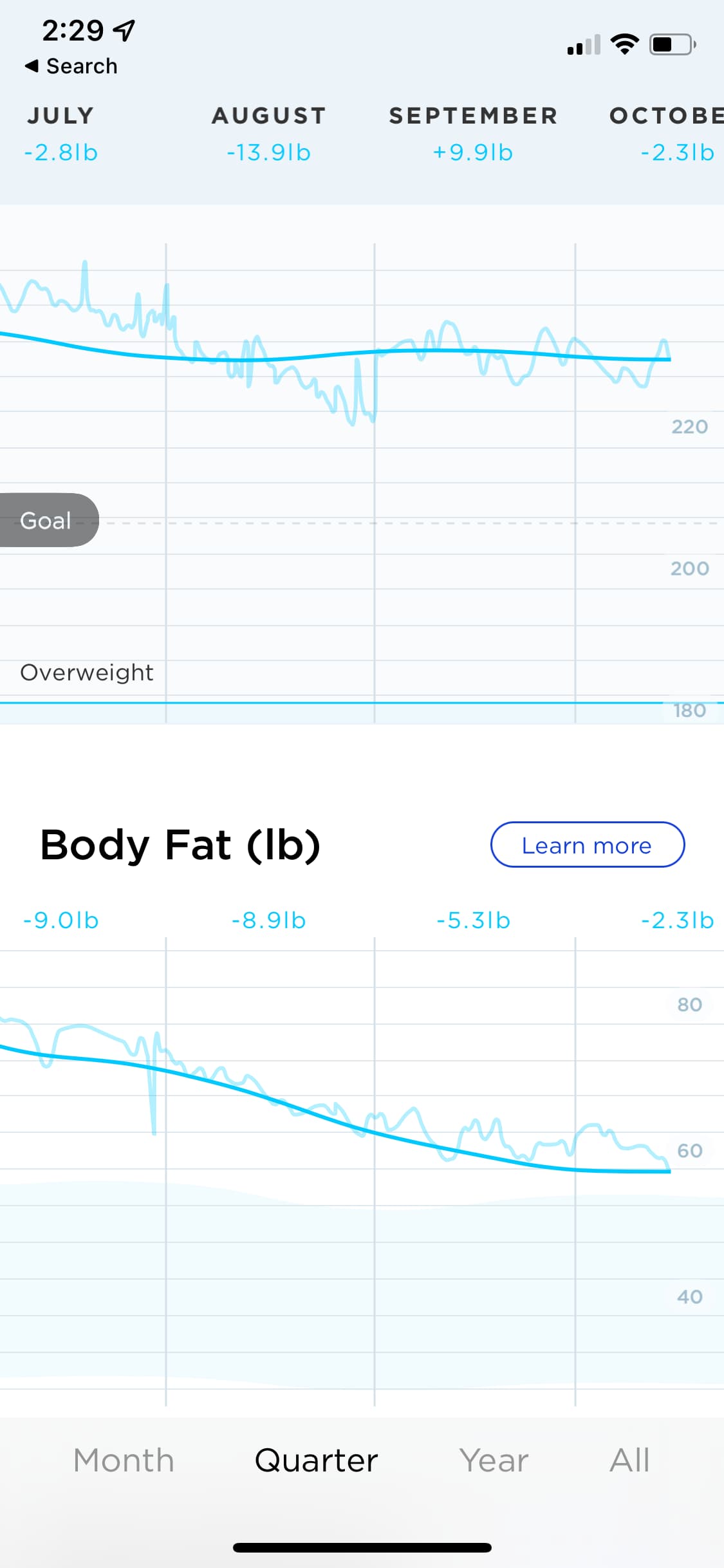The width and height of the screenshot is (724, 1568).
Task: Select the Quarter time range
Action: [316, 1461]
